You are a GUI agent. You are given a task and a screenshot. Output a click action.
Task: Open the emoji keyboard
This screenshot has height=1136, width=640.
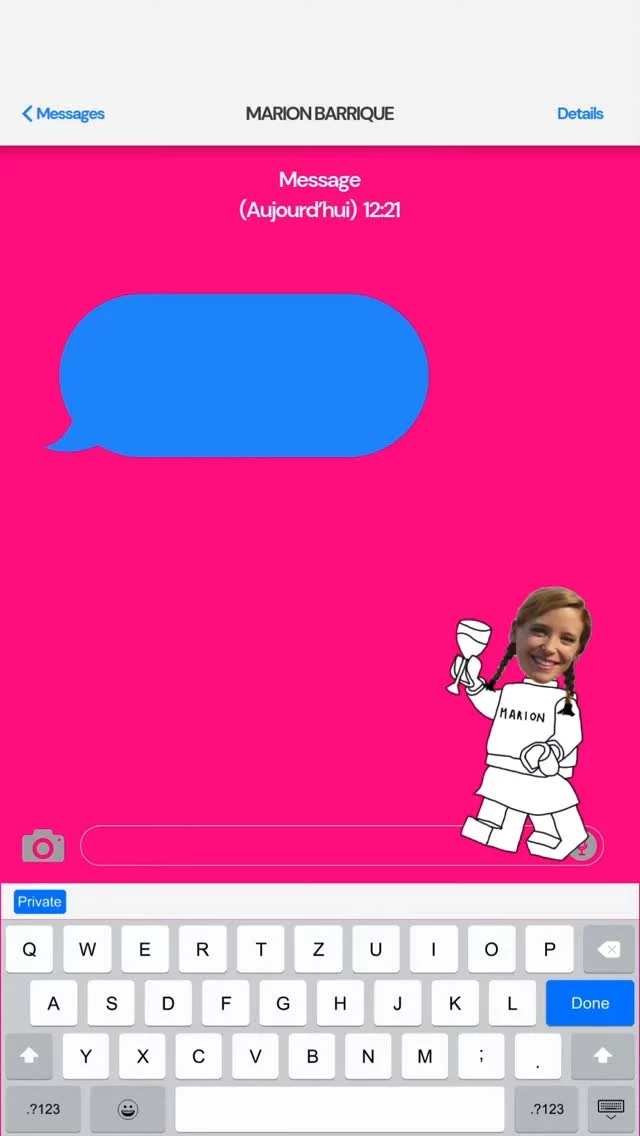pos(128,1109)
